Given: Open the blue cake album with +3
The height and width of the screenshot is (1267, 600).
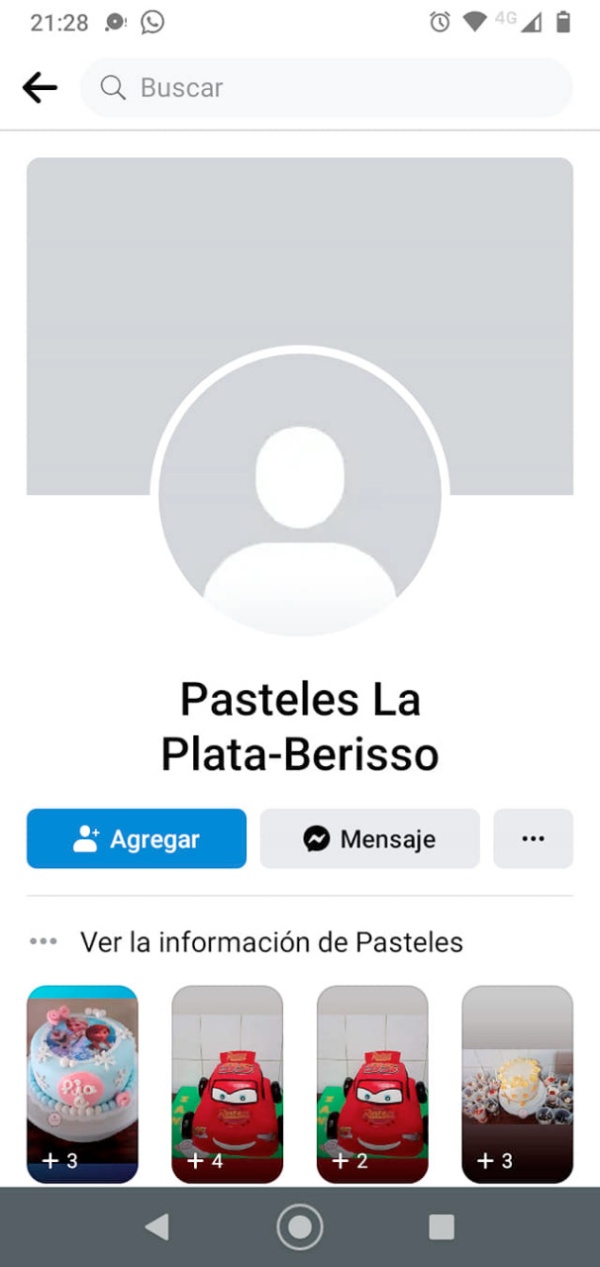Looking at the screenshot, I should coord(82,1084).
